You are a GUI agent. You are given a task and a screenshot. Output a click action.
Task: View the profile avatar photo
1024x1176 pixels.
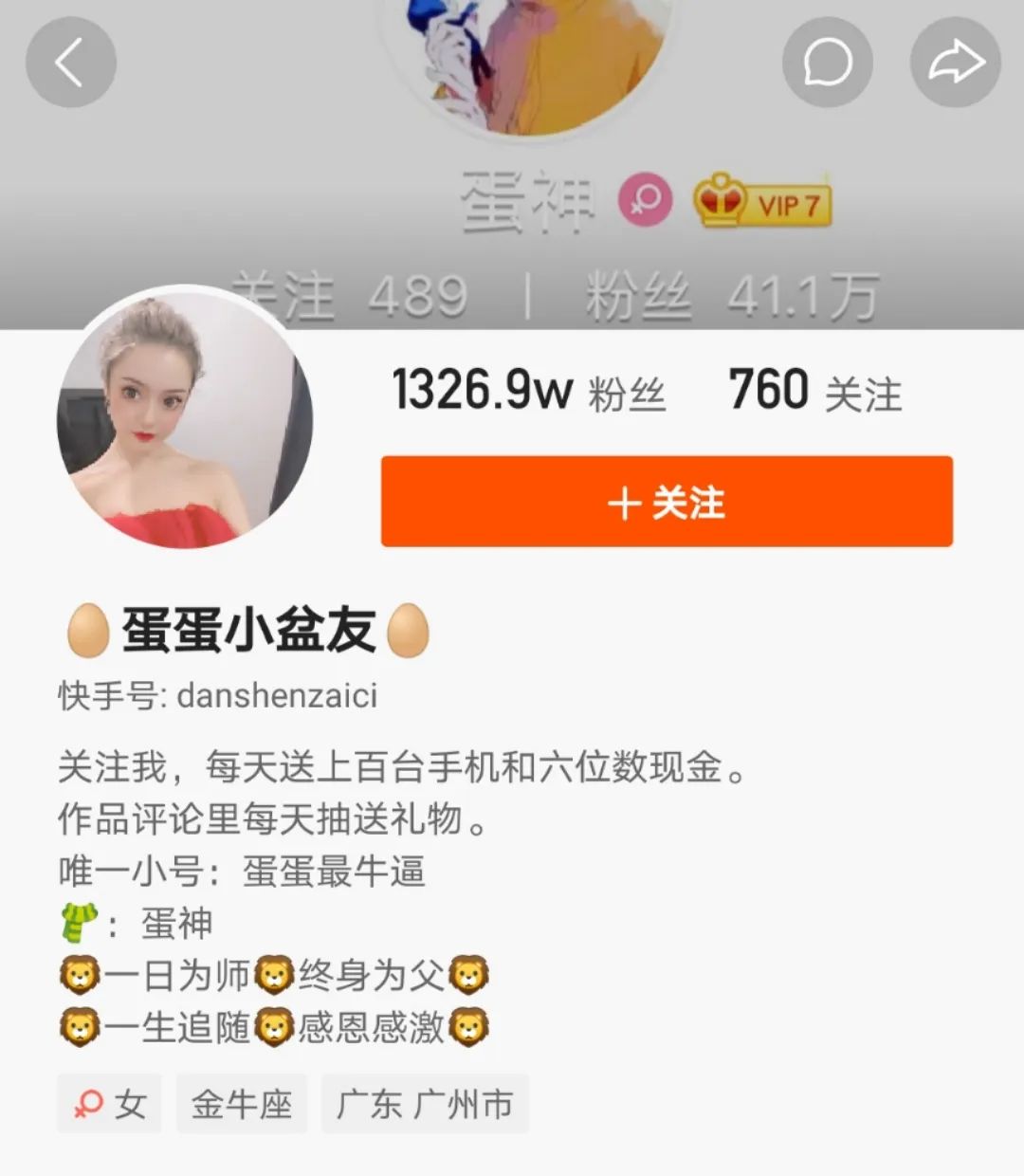coord(185,419)
